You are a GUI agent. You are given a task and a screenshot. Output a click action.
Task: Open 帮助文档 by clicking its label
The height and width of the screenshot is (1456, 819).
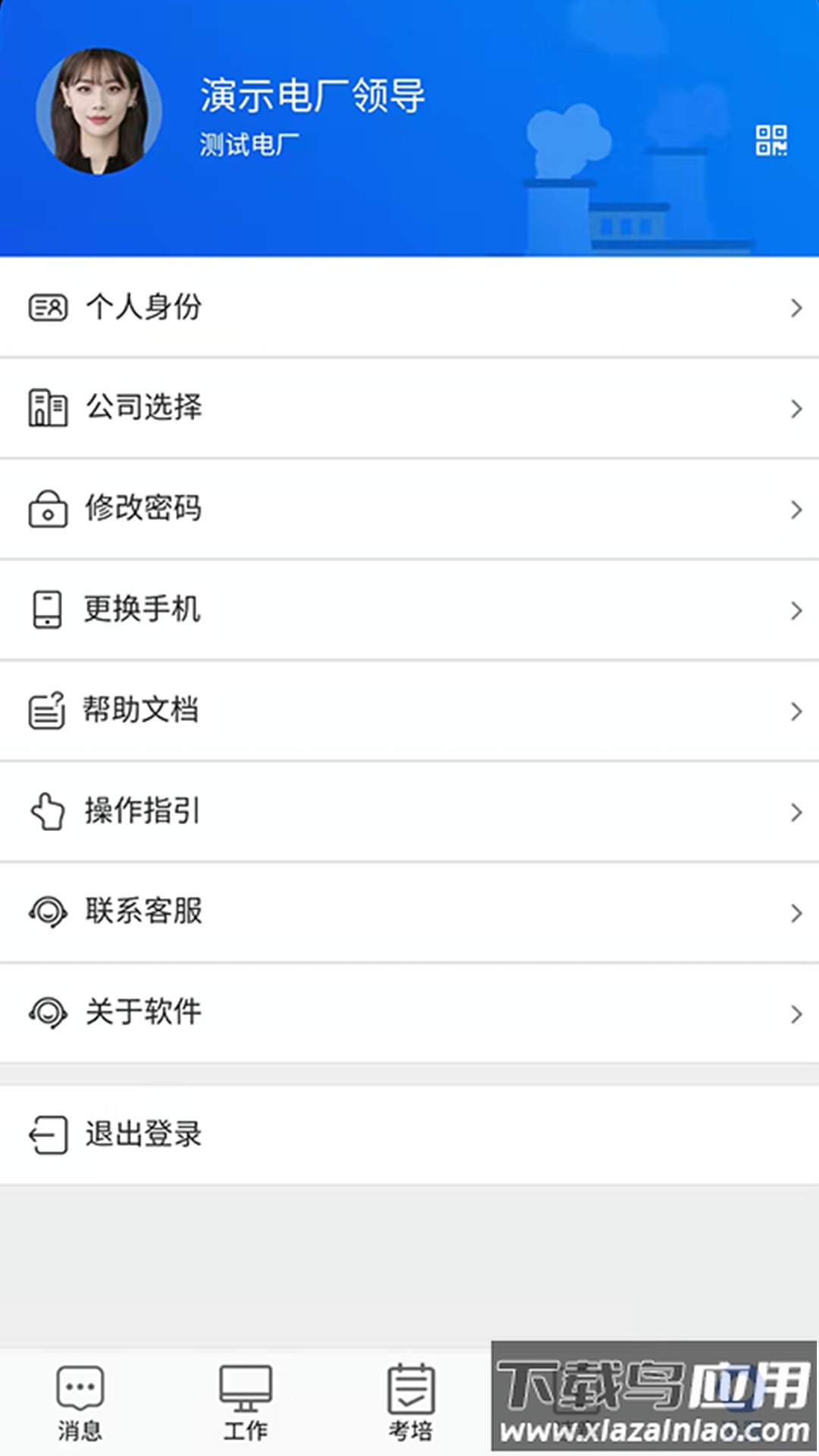pyautogui.click(x=141, y=711)
